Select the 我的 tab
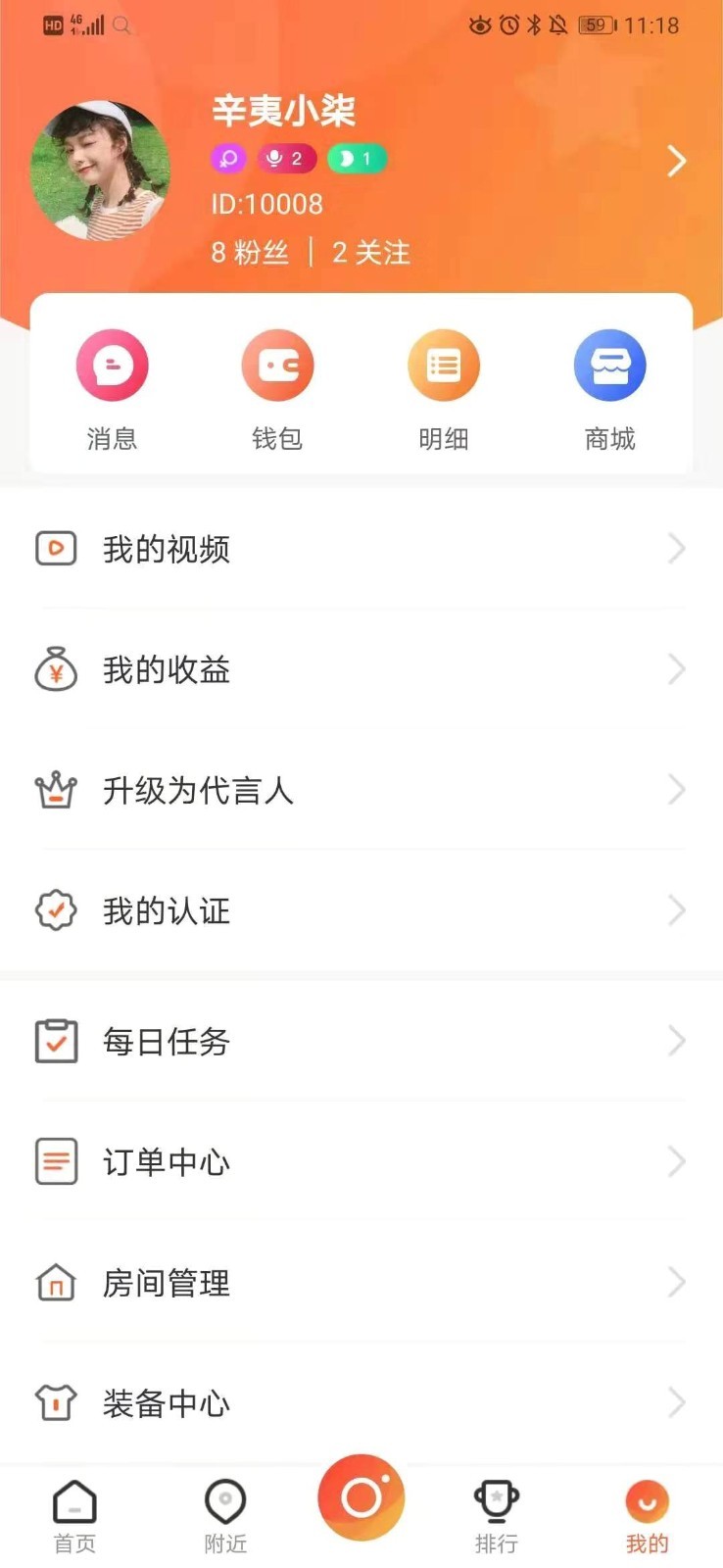 click(x=647, y=1516)
